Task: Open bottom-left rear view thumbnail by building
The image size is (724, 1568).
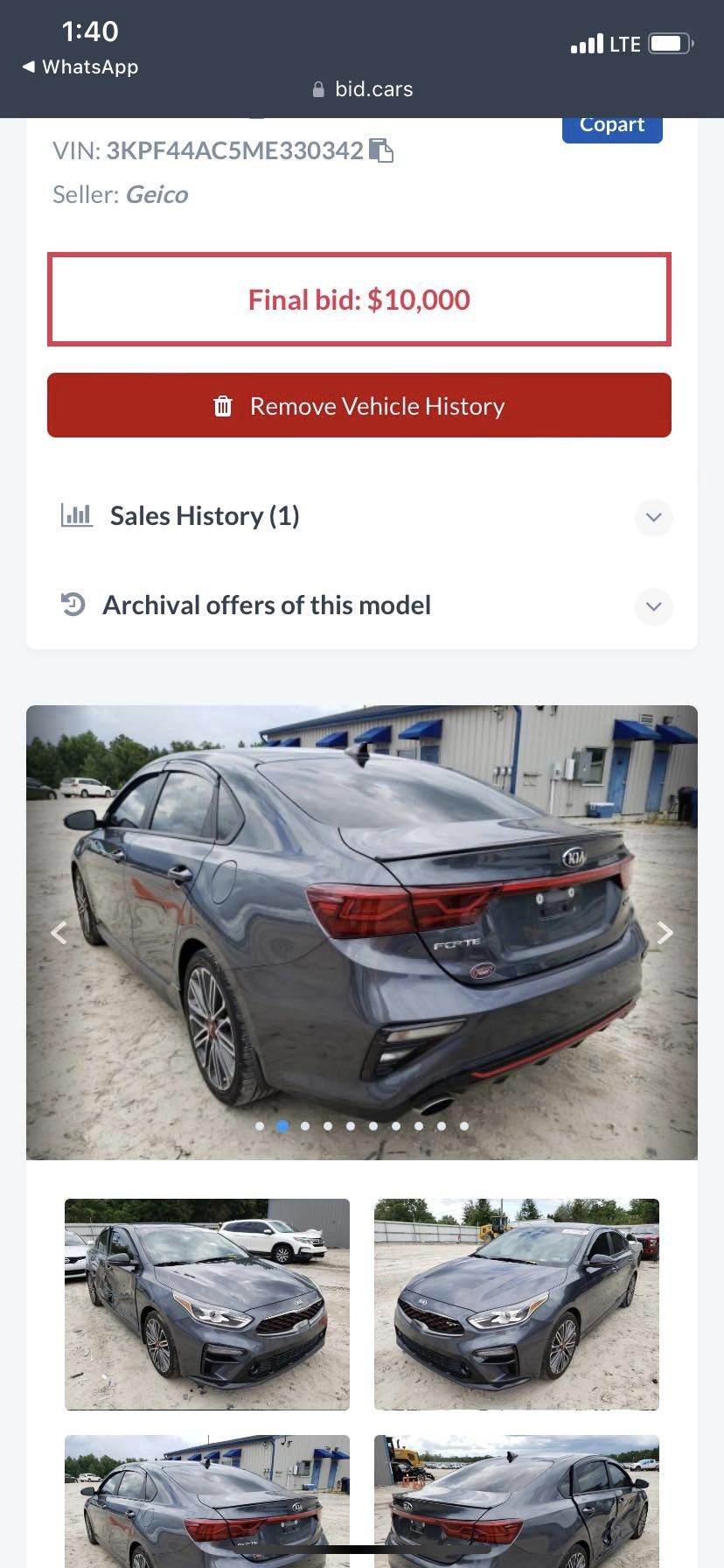Action: pos(207,1500)
